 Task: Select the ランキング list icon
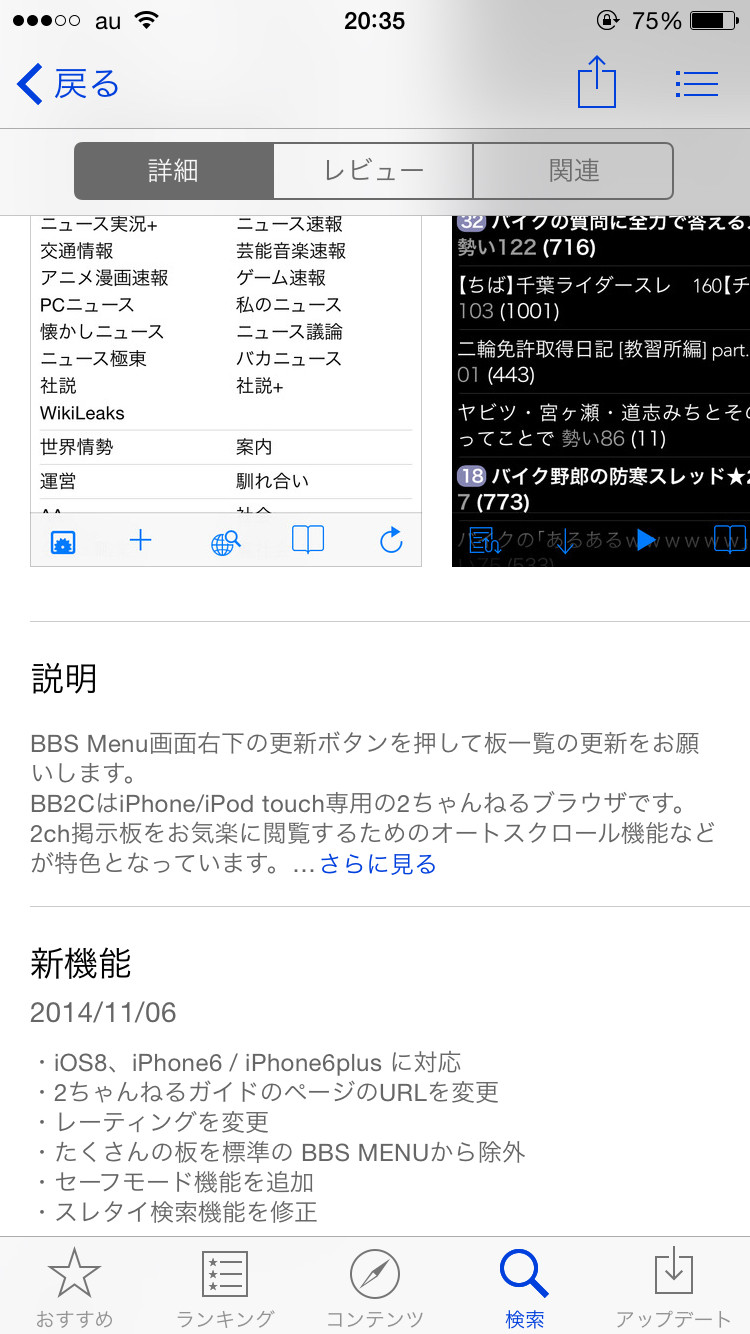[224, 1285]
